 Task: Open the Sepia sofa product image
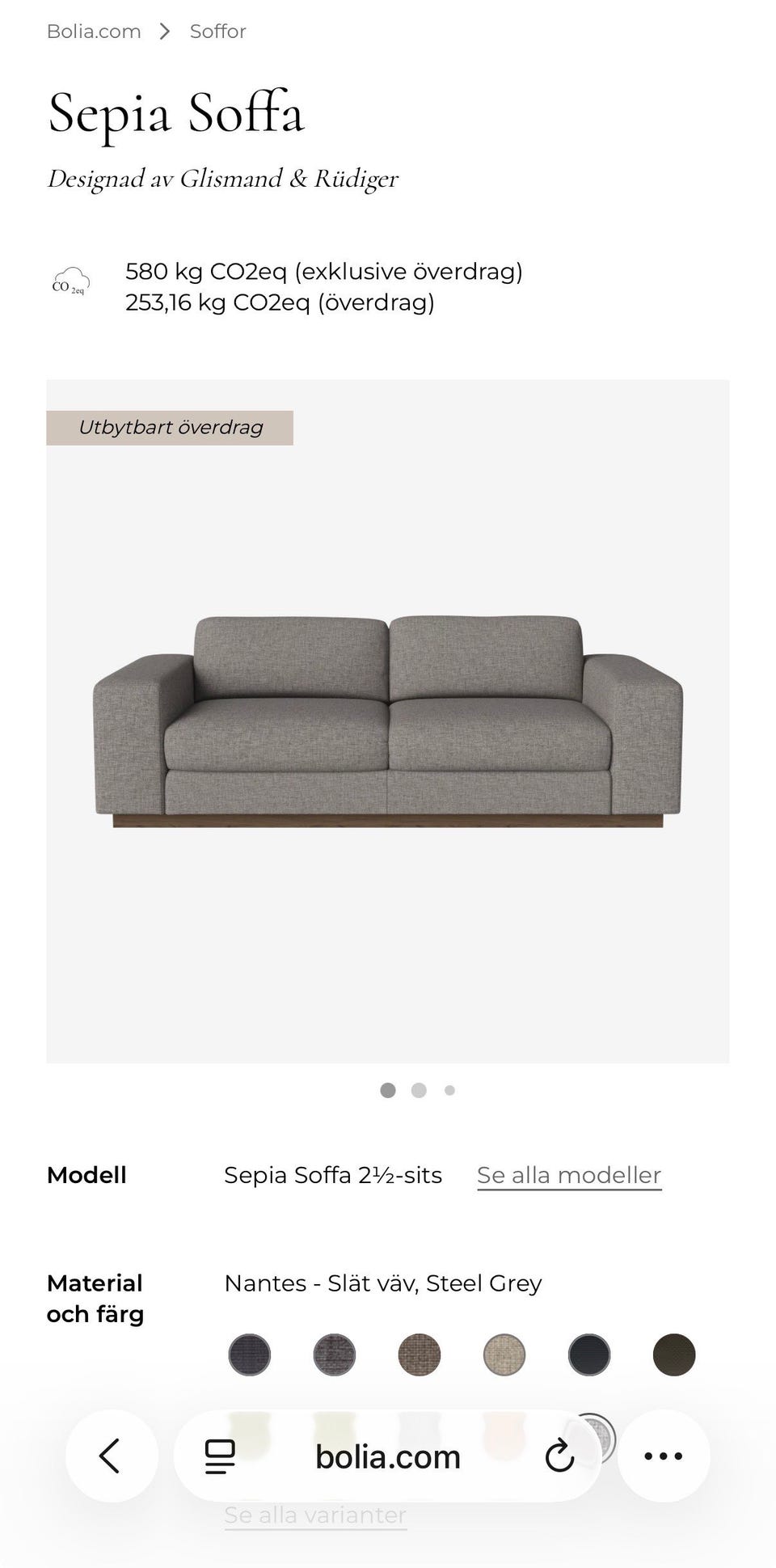pyautogui.click(x=388, y=721)
